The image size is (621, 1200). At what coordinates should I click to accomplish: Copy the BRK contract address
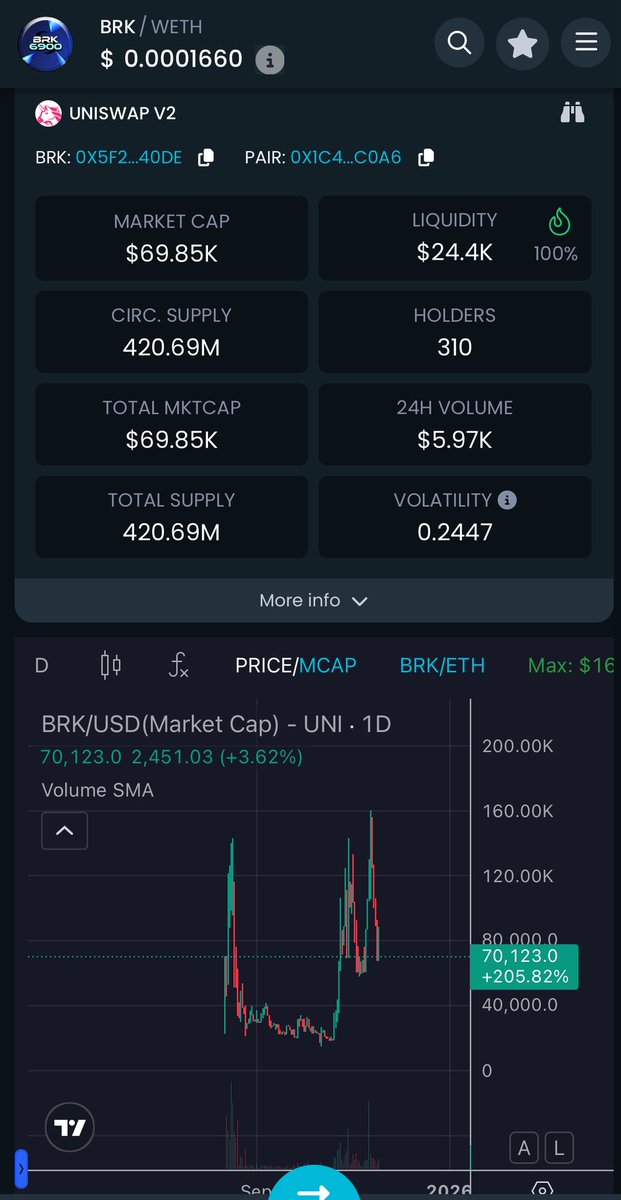(206, 157)
